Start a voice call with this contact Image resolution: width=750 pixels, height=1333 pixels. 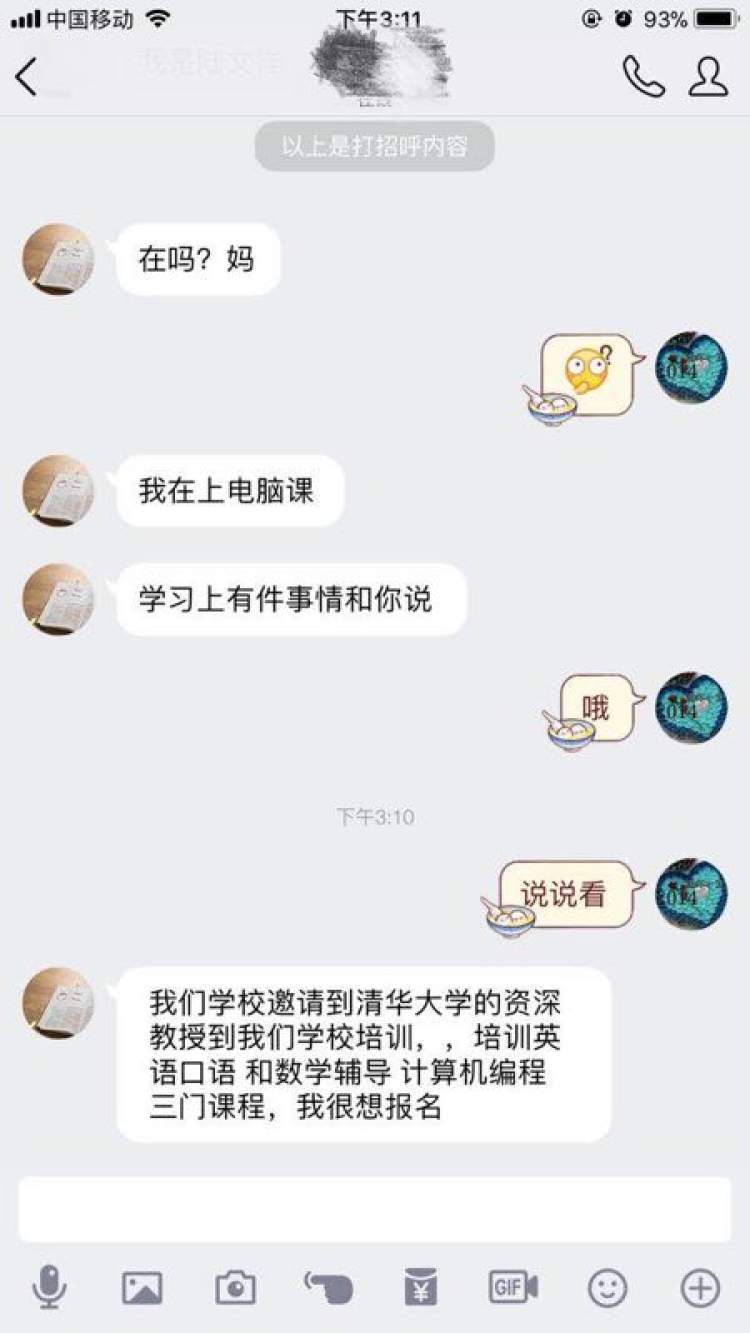click(643, 77)
